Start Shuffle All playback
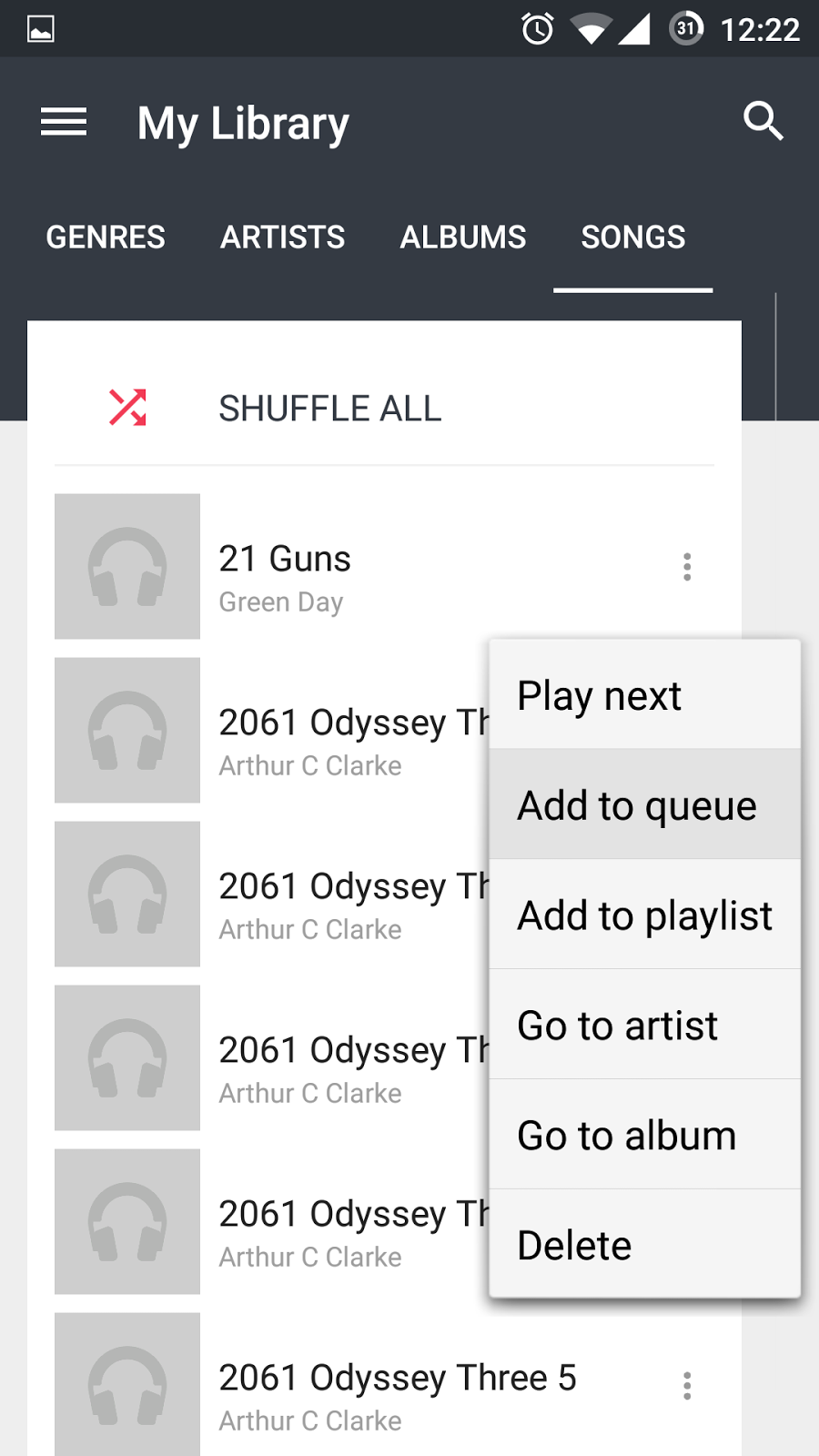 coord(329,409)
